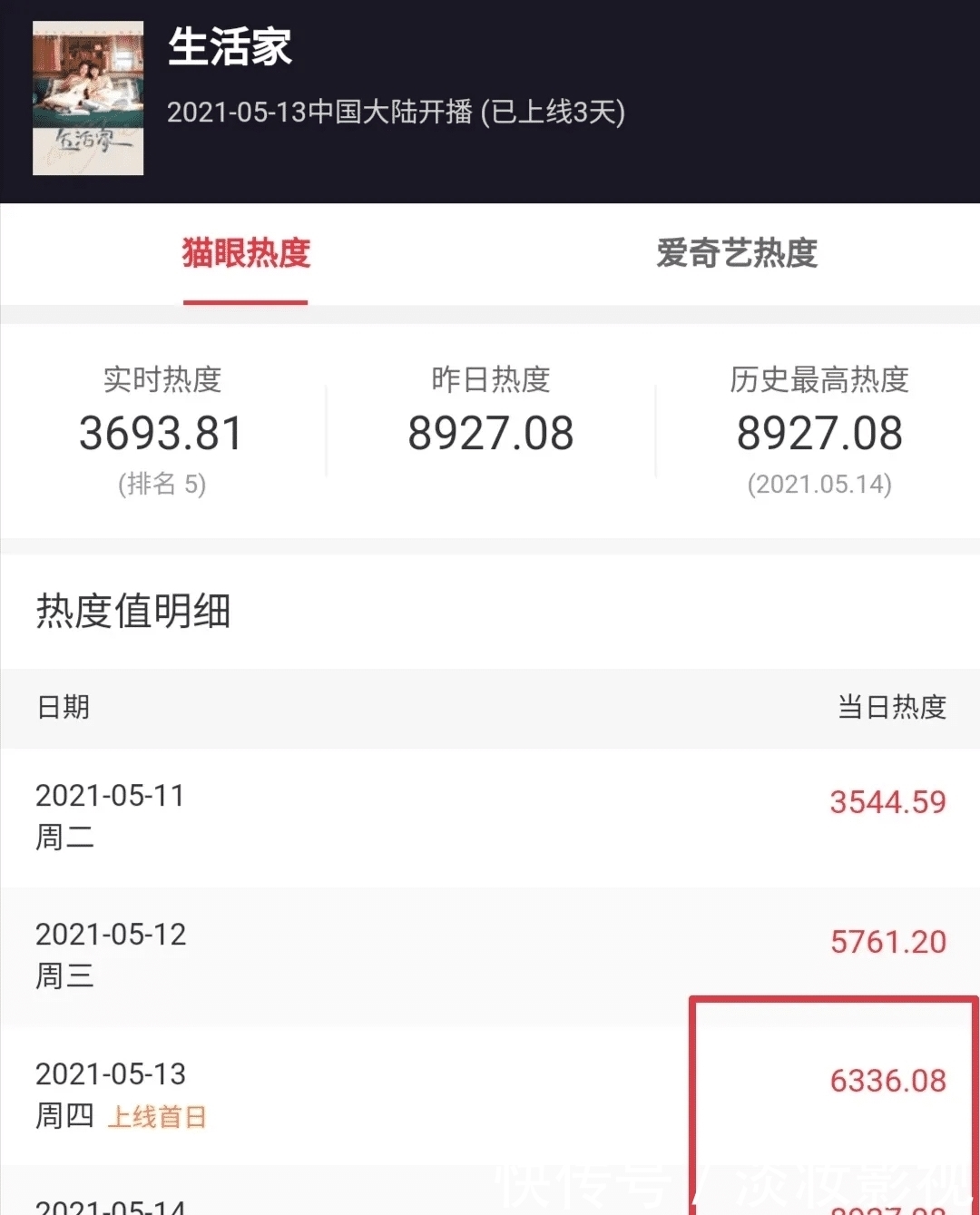Click the 日期 column header

tap(62, 707)
